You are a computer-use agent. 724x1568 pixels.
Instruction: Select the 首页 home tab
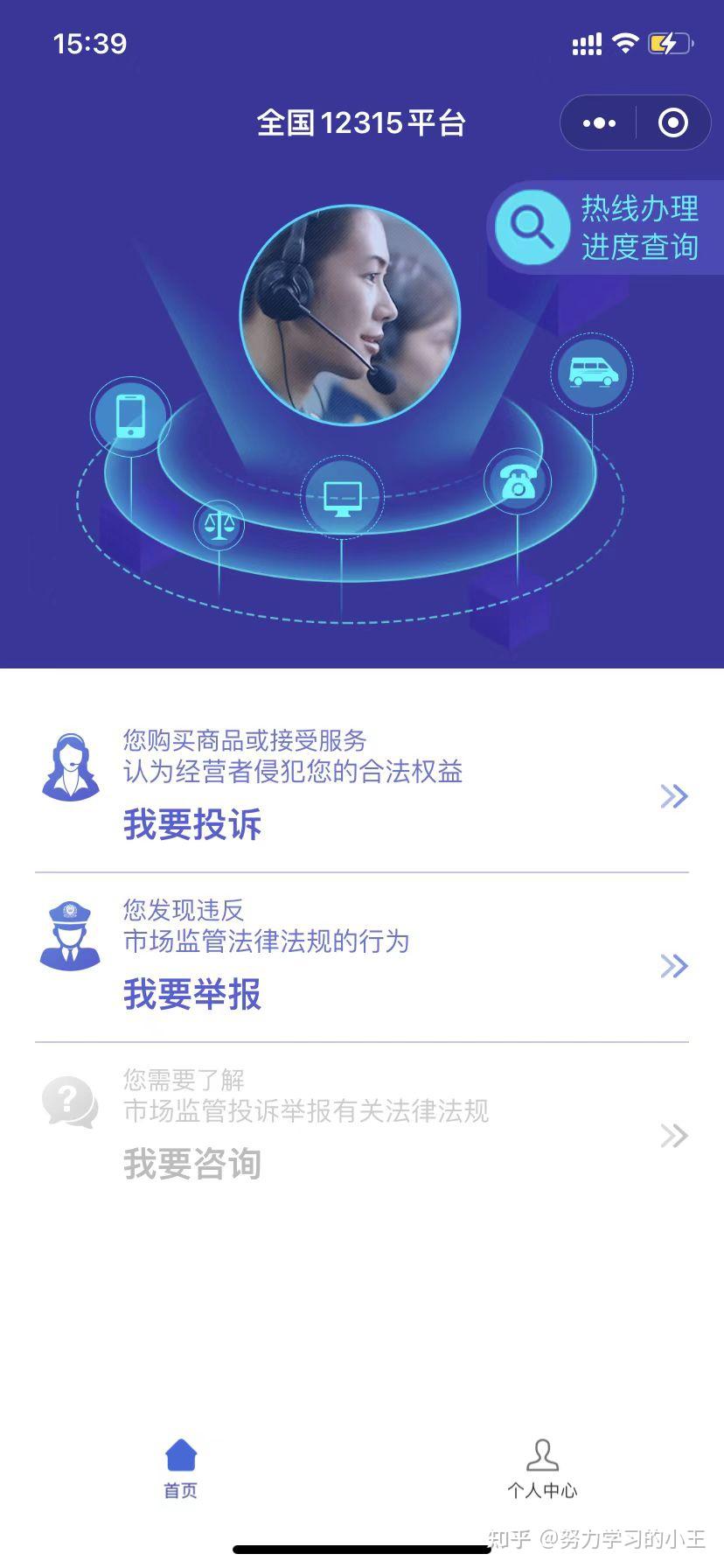(180, 1466)
